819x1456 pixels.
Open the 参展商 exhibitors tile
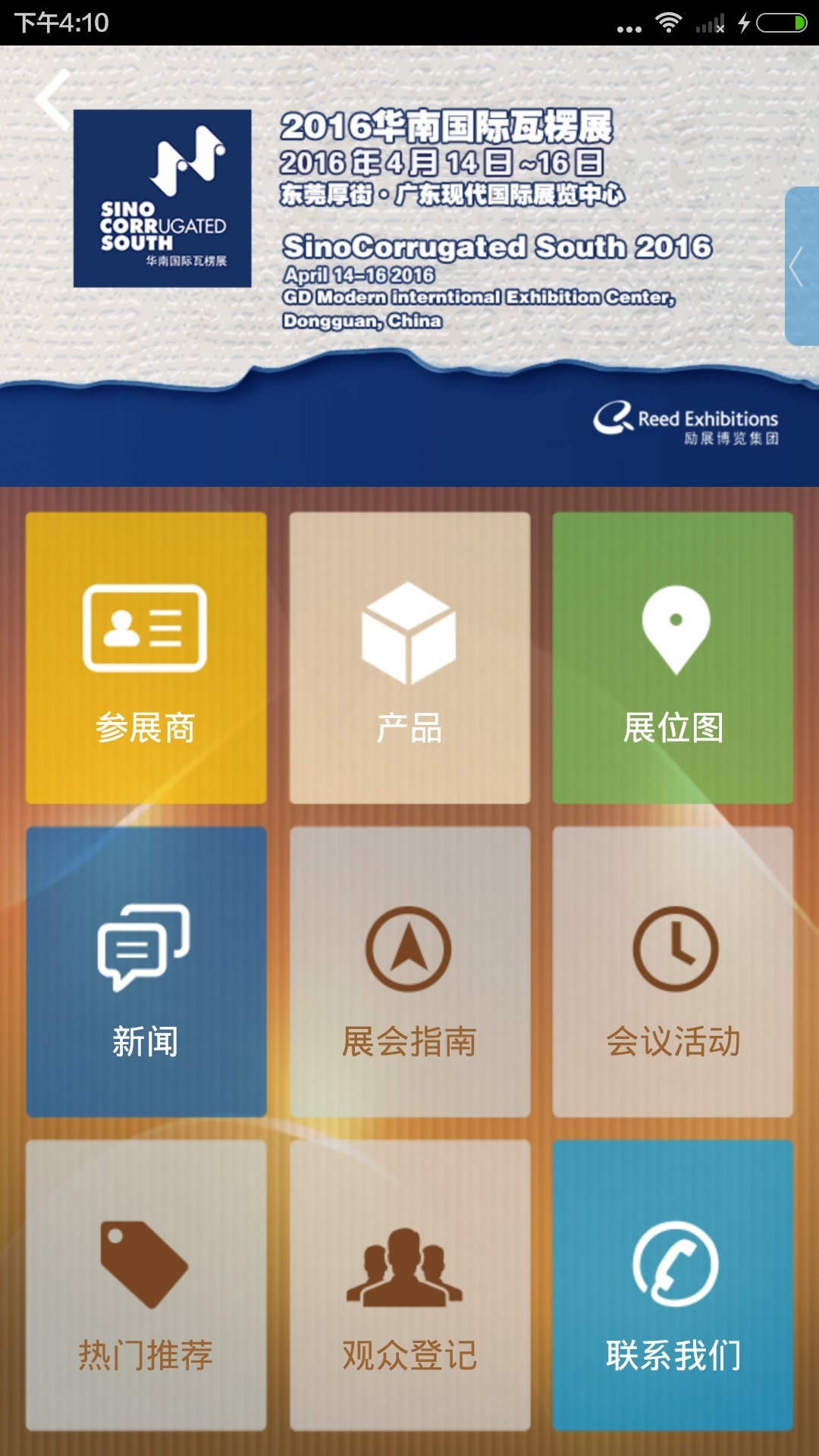[146, 657]
